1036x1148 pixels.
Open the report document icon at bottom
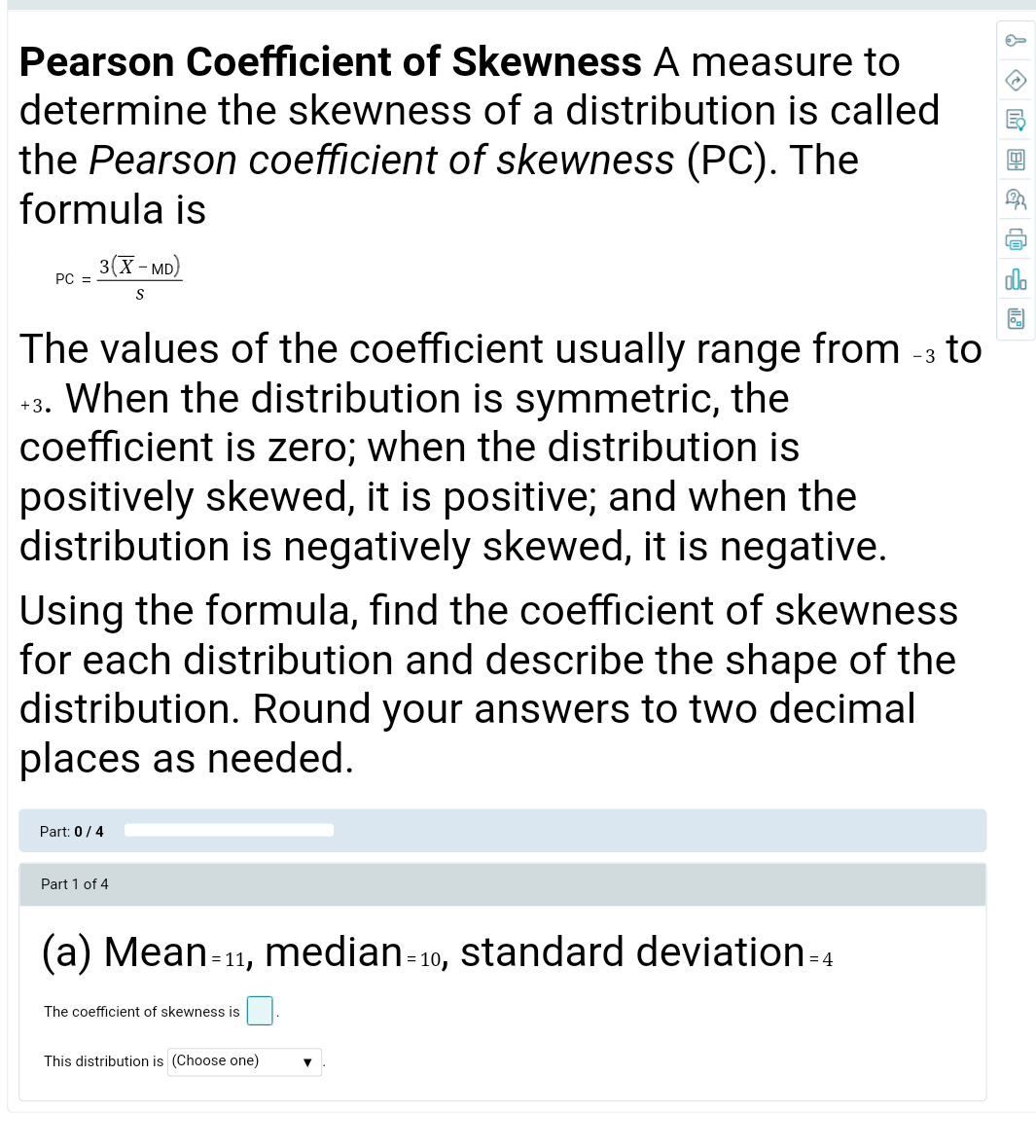(1016, 318)
